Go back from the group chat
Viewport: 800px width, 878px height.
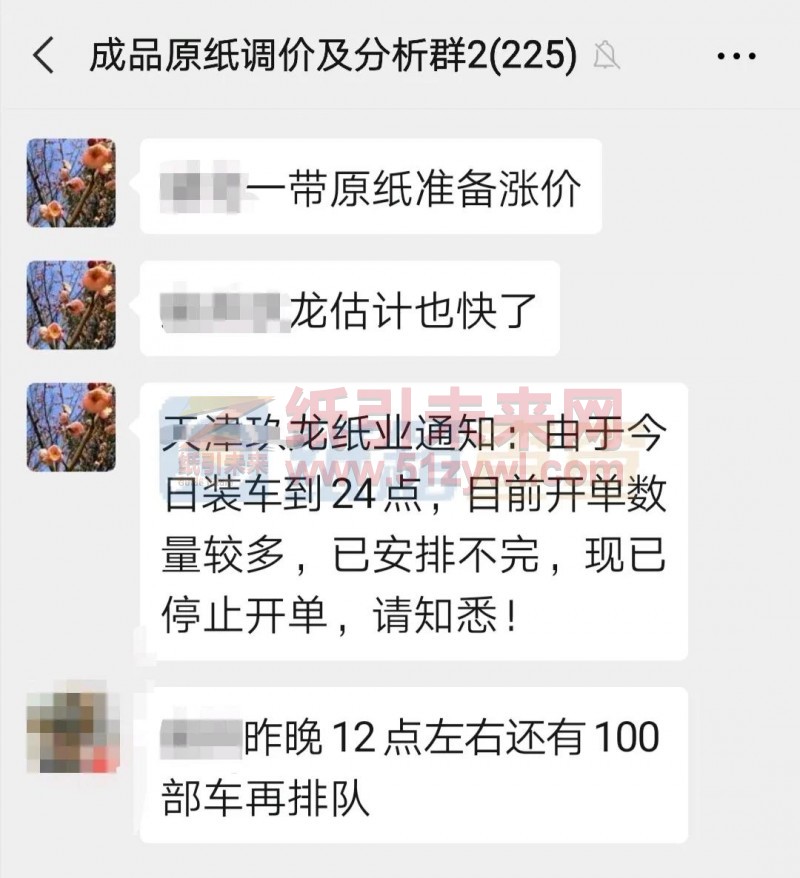click(x=43, y=56)
